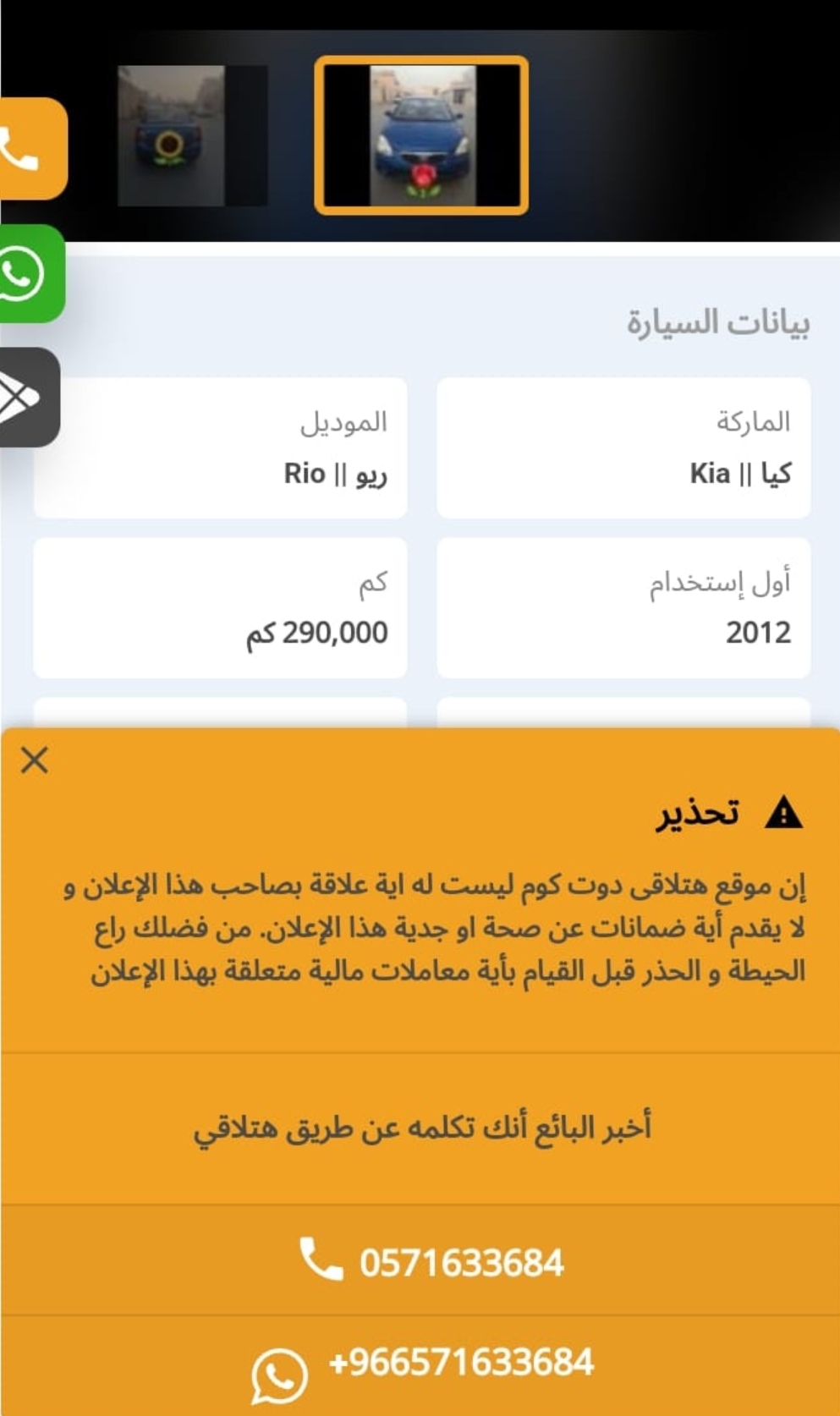Message +966571633684 on WhatsApp
The image size is (840, 1416).
(420, 1365)
